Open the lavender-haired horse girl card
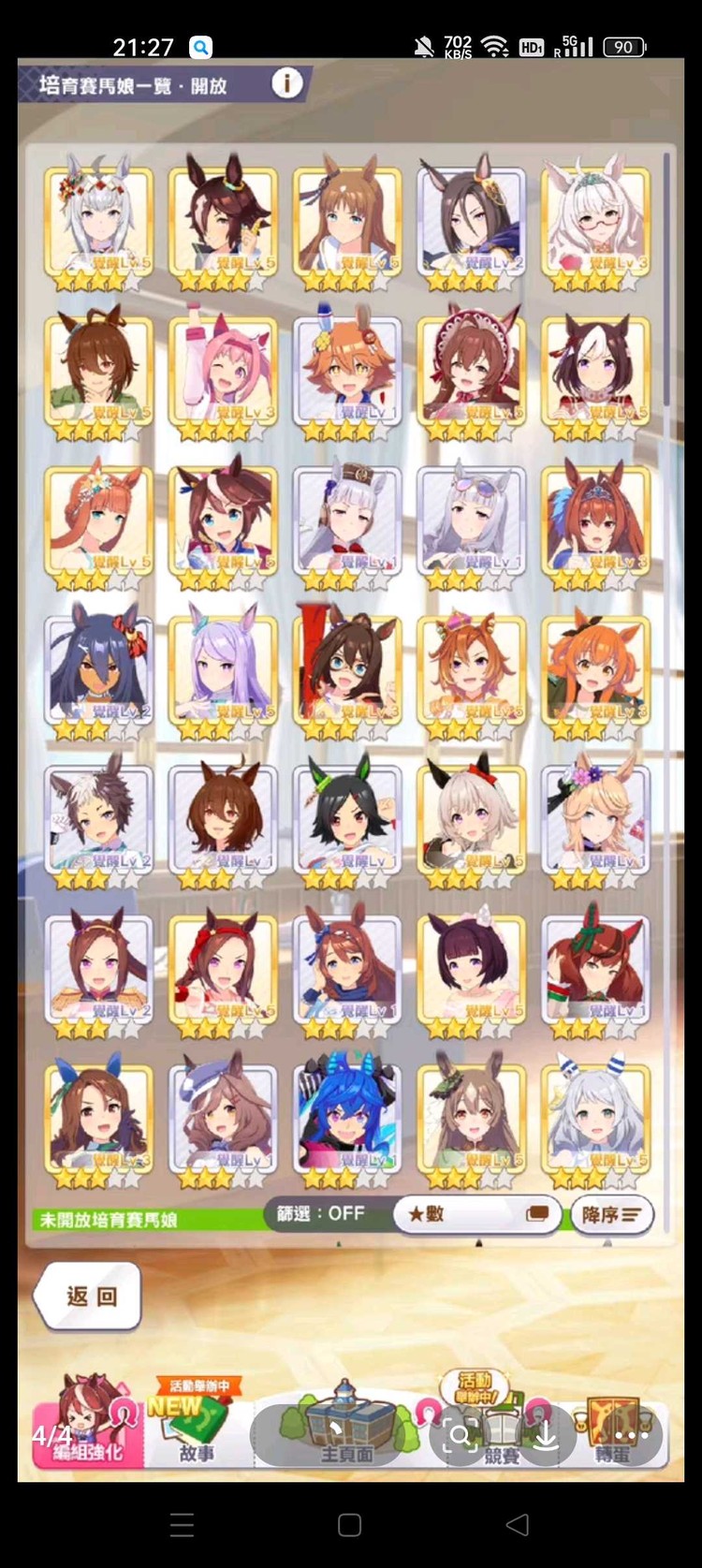 [223, 670]
